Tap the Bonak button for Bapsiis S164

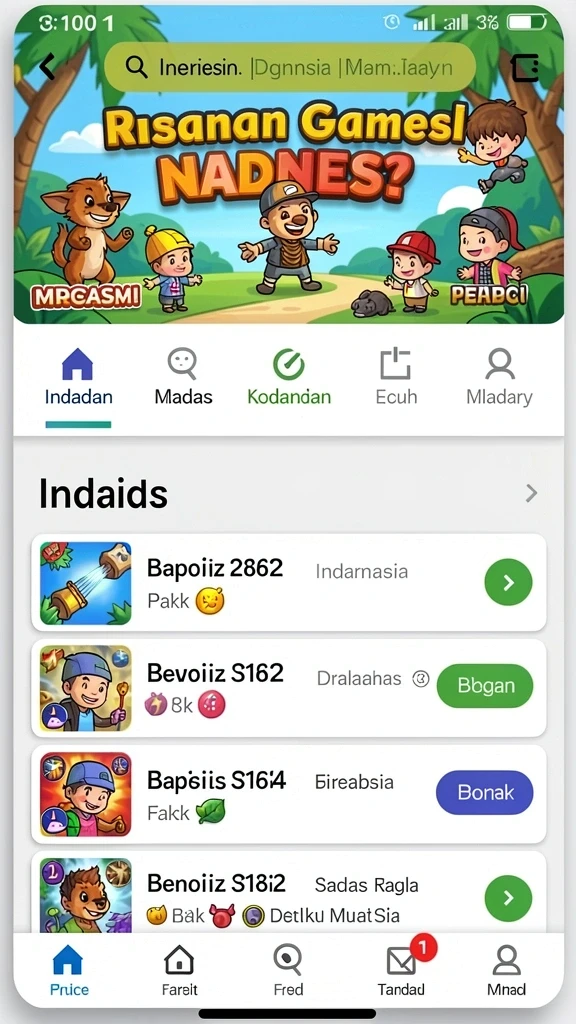(485, 792)
